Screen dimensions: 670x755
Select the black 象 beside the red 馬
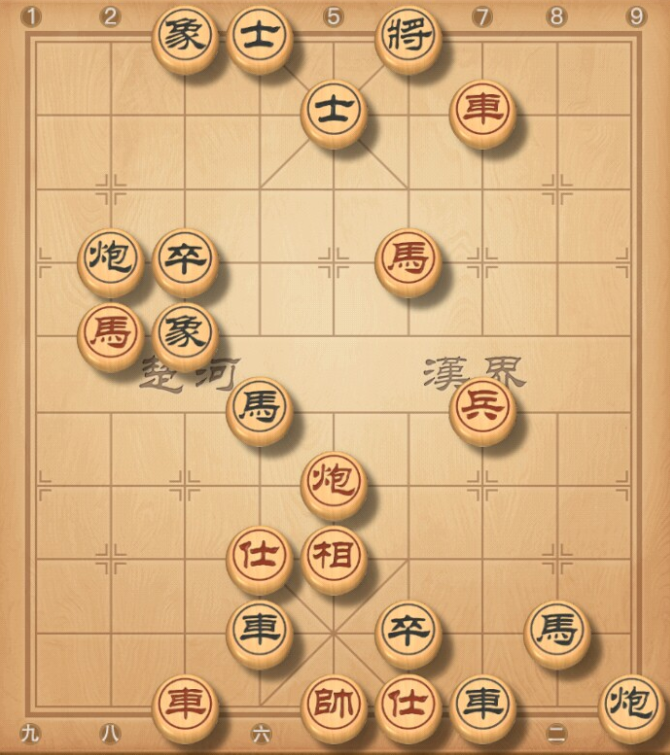coord(185,334)
